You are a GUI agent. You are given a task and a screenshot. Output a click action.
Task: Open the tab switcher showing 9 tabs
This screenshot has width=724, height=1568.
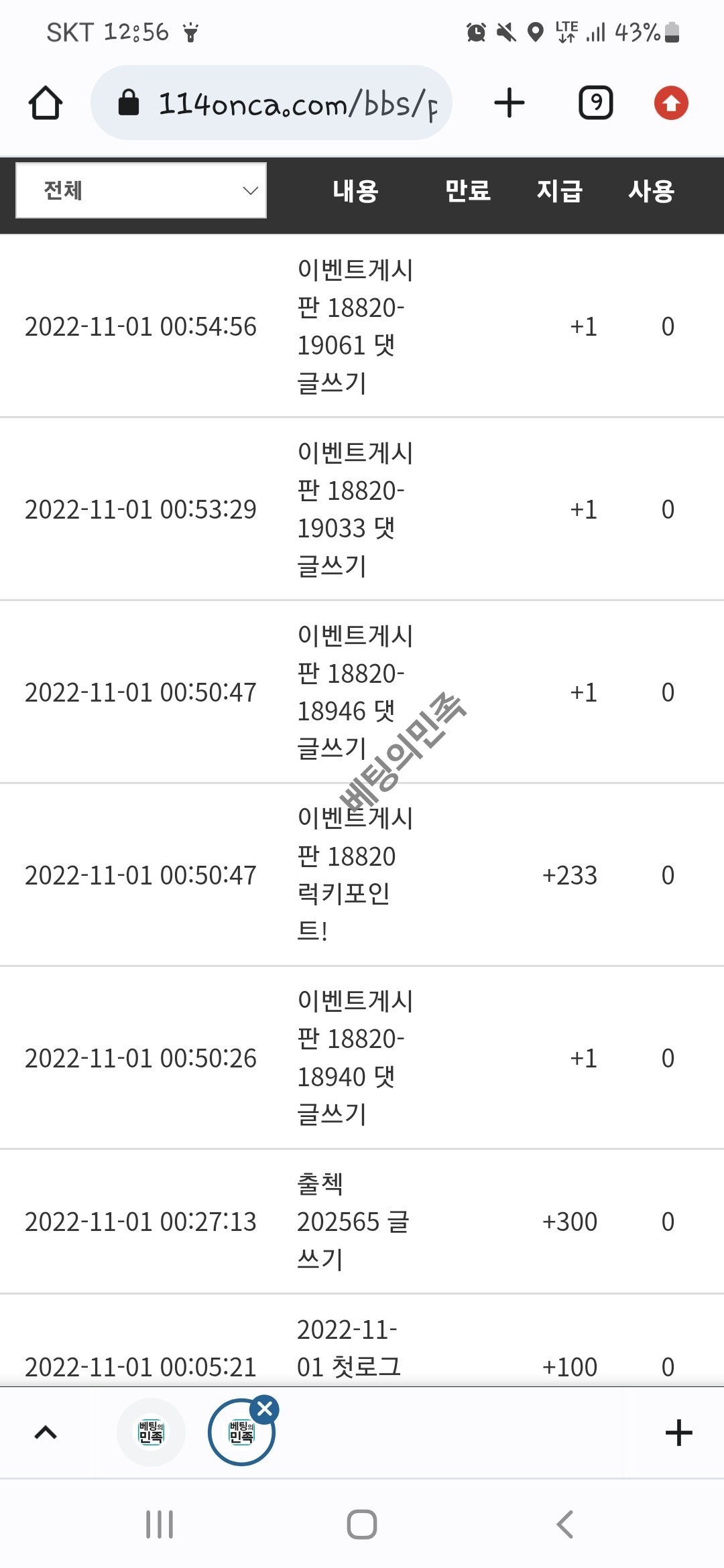pyautogui.click(x=595, y=103)
